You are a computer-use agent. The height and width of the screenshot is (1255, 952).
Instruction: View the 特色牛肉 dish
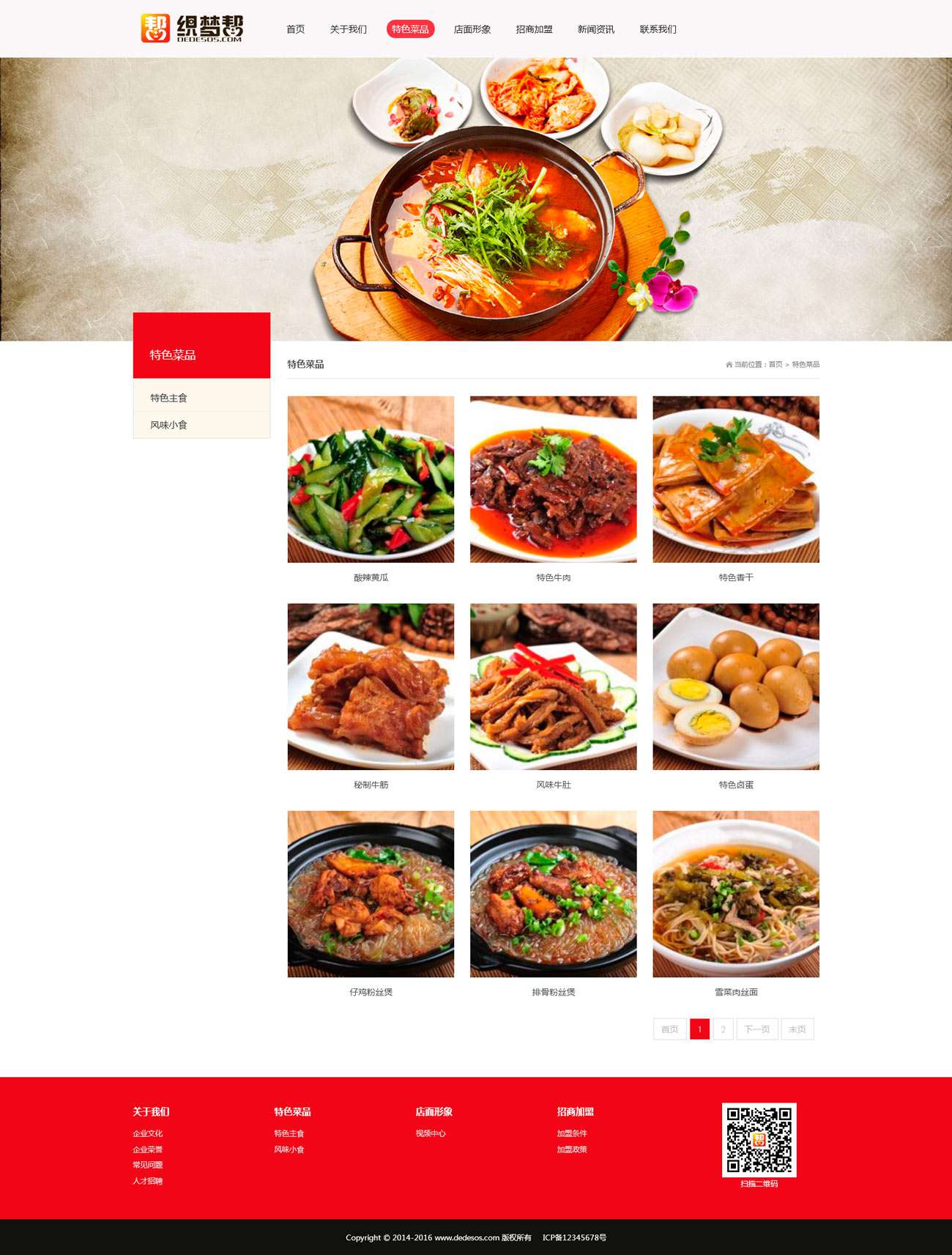click(553, 480)
